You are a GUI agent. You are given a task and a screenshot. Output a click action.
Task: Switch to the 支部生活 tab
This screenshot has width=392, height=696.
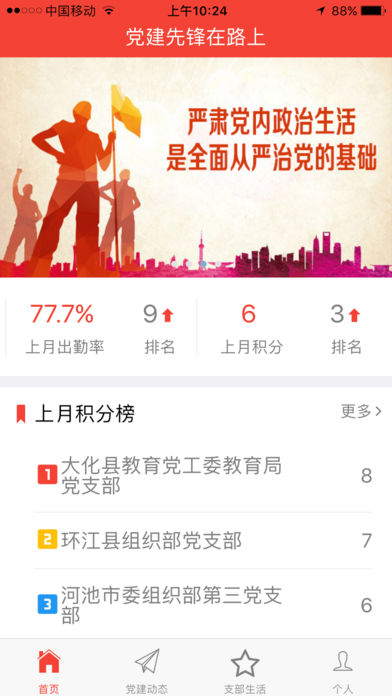click(245, 669)
